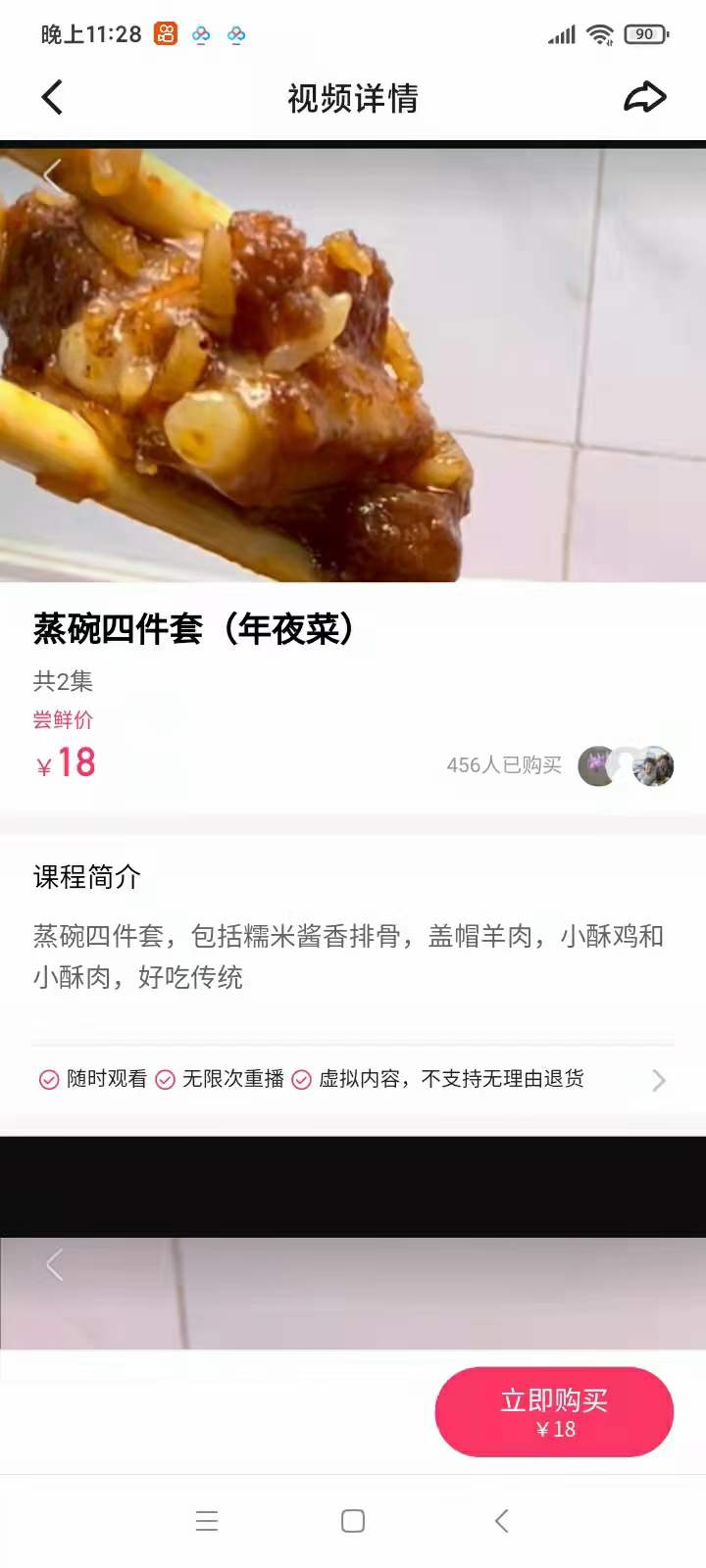Open the 视频详情 page title
The image size is (706, 1568).
pyautogui.click(x=352, y=97)
